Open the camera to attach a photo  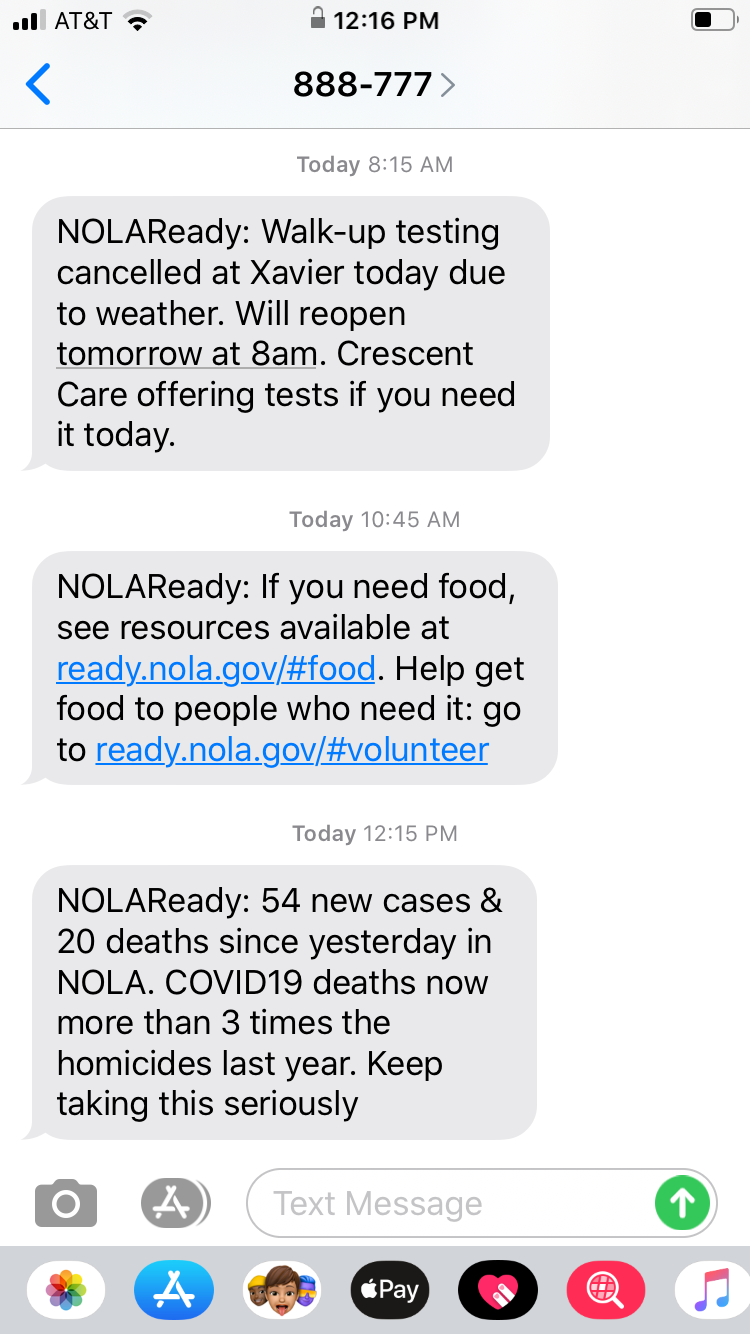(x=66, y=1203)
